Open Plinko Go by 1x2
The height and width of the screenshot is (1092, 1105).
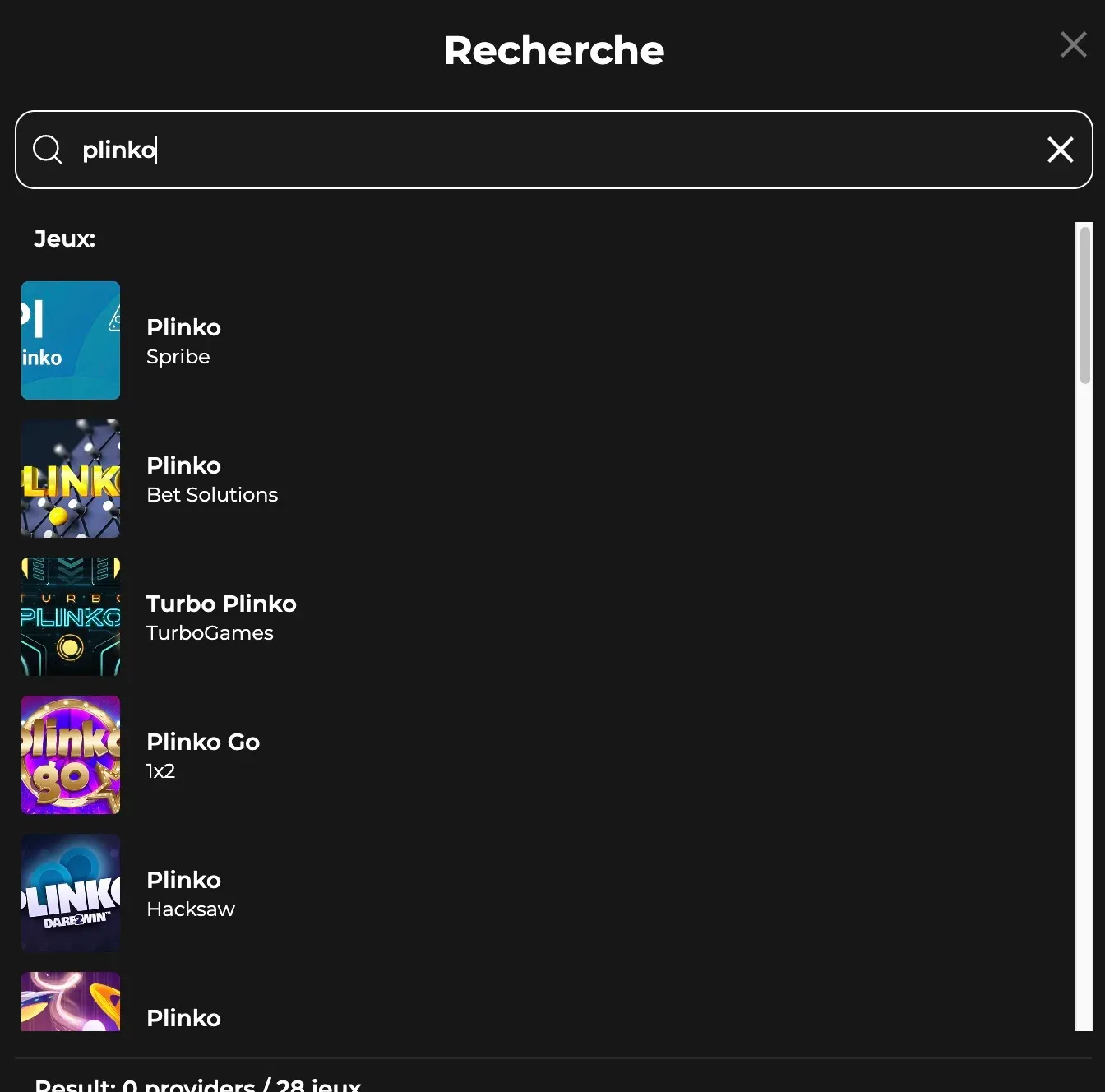tap(202, 755)
